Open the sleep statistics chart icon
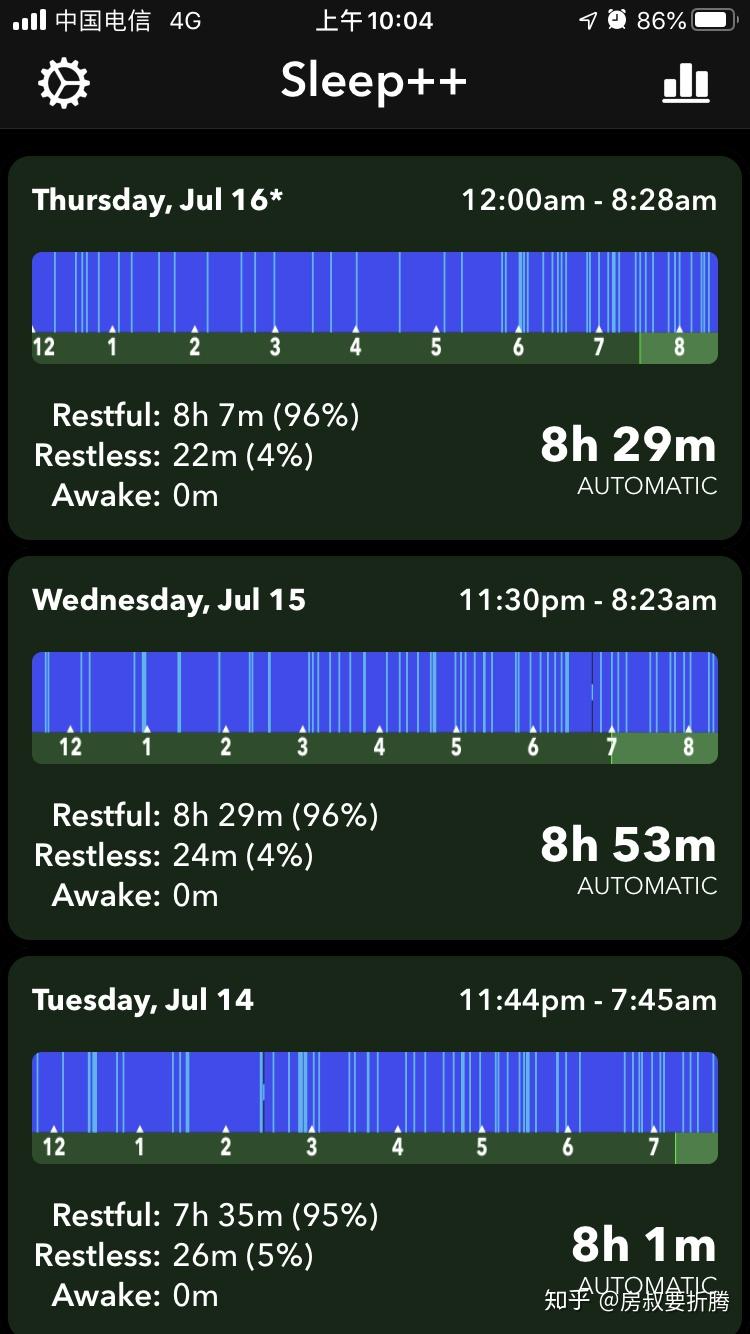Image resolution: width=750 pixels, height=1334 pixels. point(686,83)
